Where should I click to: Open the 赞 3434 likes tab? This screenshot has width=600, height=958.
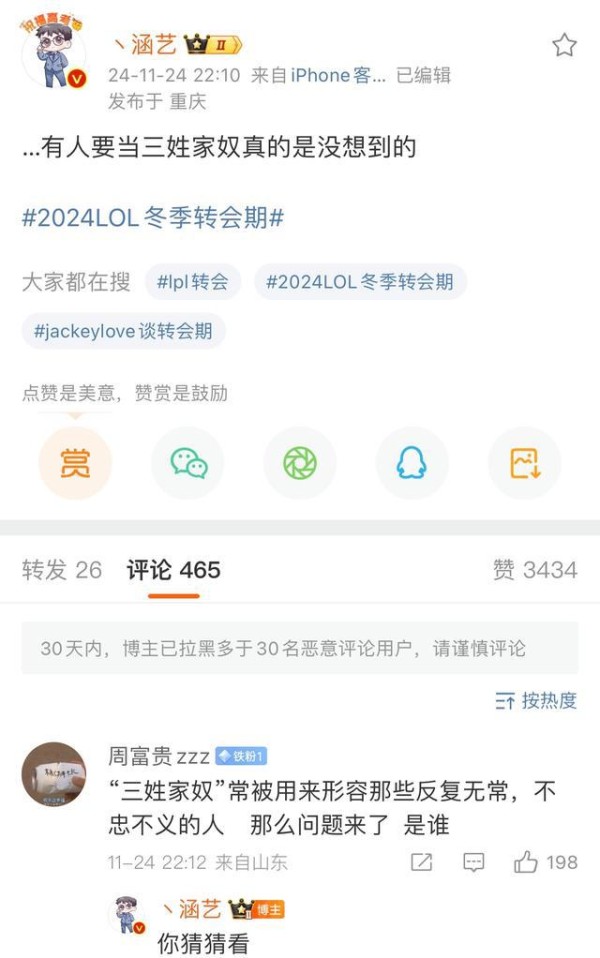point(535,570)
